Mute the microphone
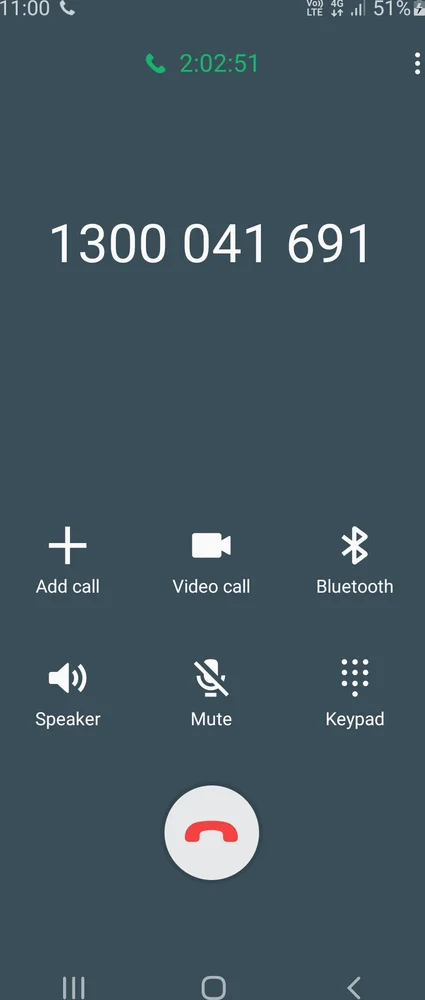 (211, 693)
